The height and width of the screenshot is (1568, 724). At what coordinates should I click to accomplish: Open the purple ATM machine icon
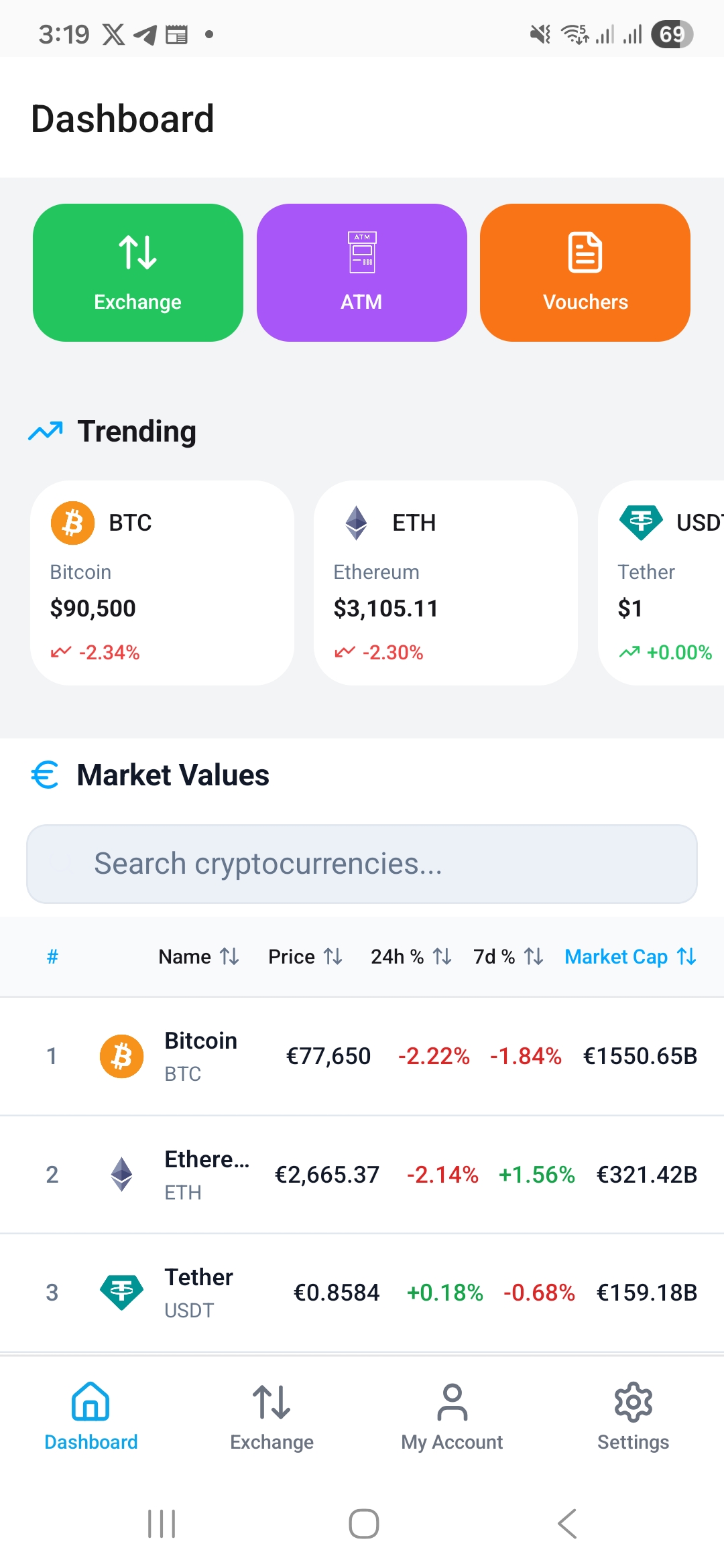click(361, 252)
